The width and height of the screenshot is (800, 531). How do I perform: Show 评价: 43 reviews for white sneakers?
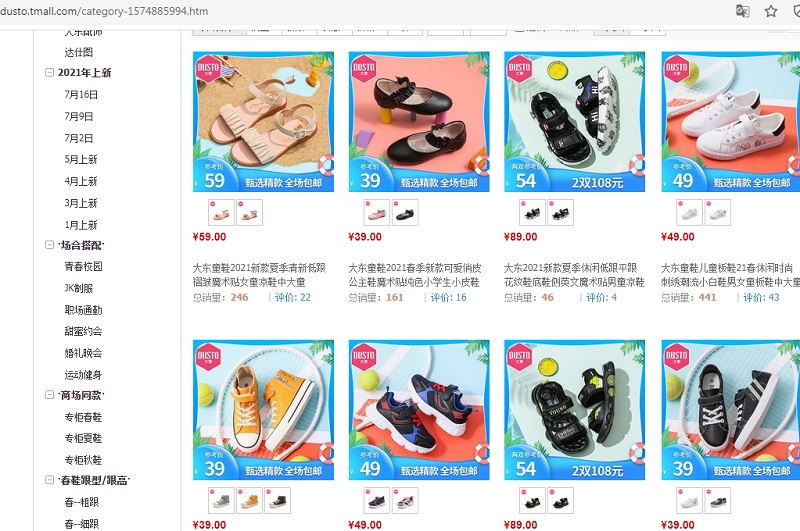(x=762, y=298)
